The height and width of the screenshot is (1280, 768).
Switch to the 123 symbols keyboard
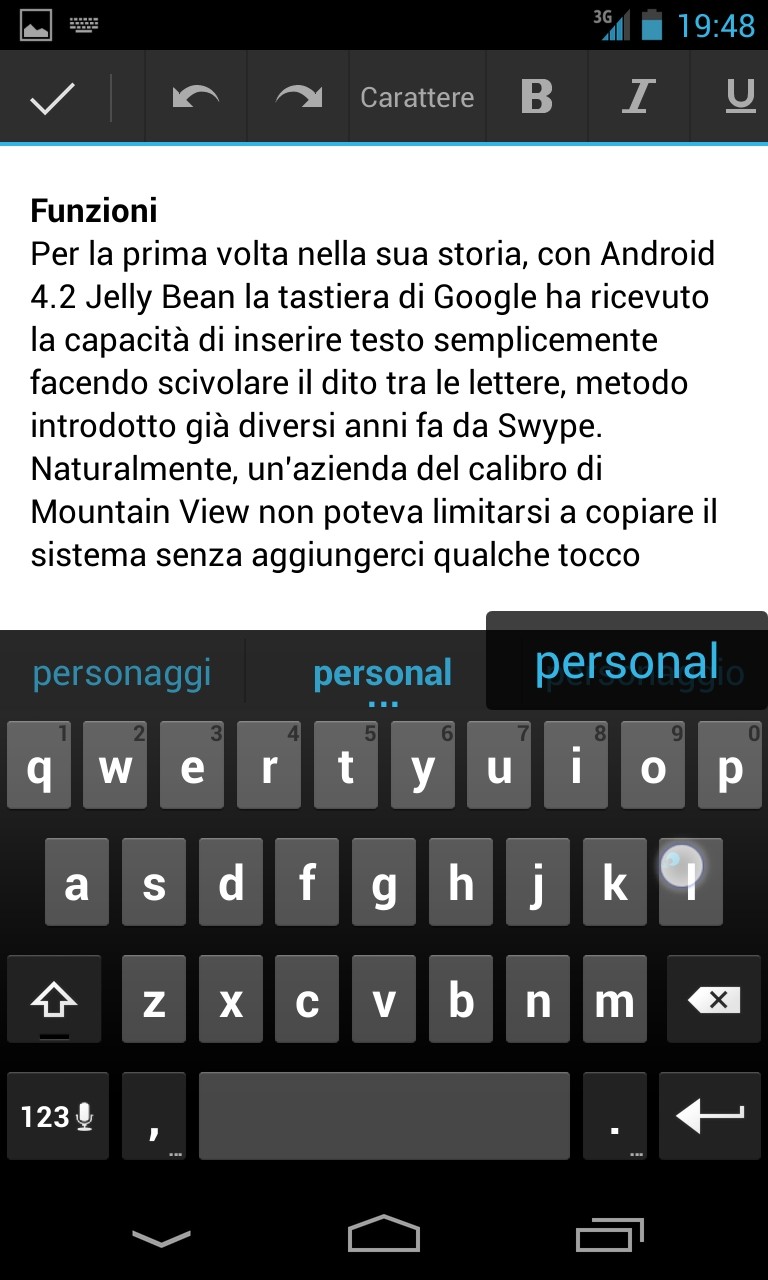click(58, 1117)
